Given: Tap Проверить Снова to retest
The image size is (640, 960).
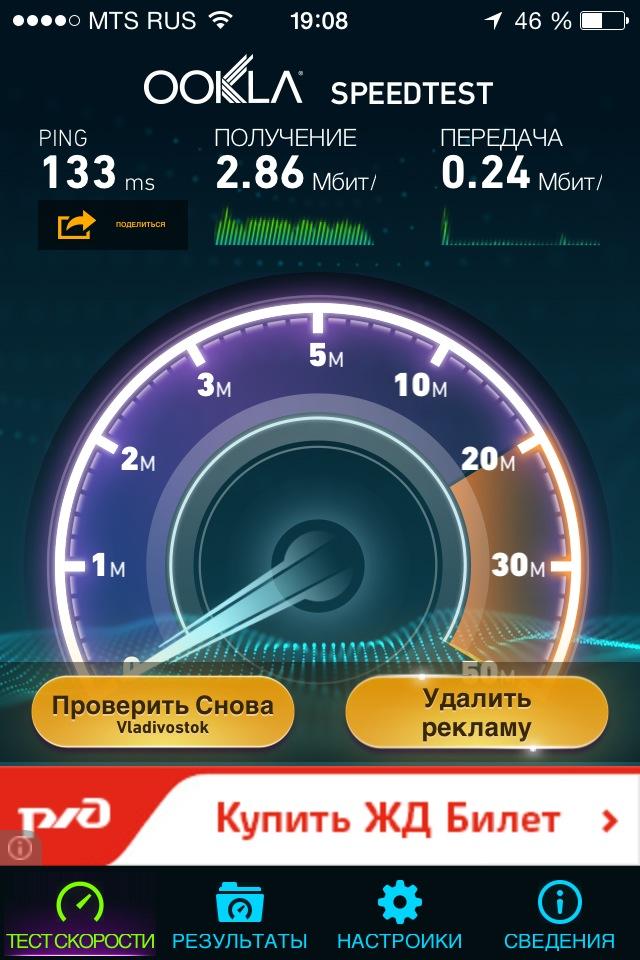Looking at the screenshot, I should pyautogui.click(x=162, y=713).
